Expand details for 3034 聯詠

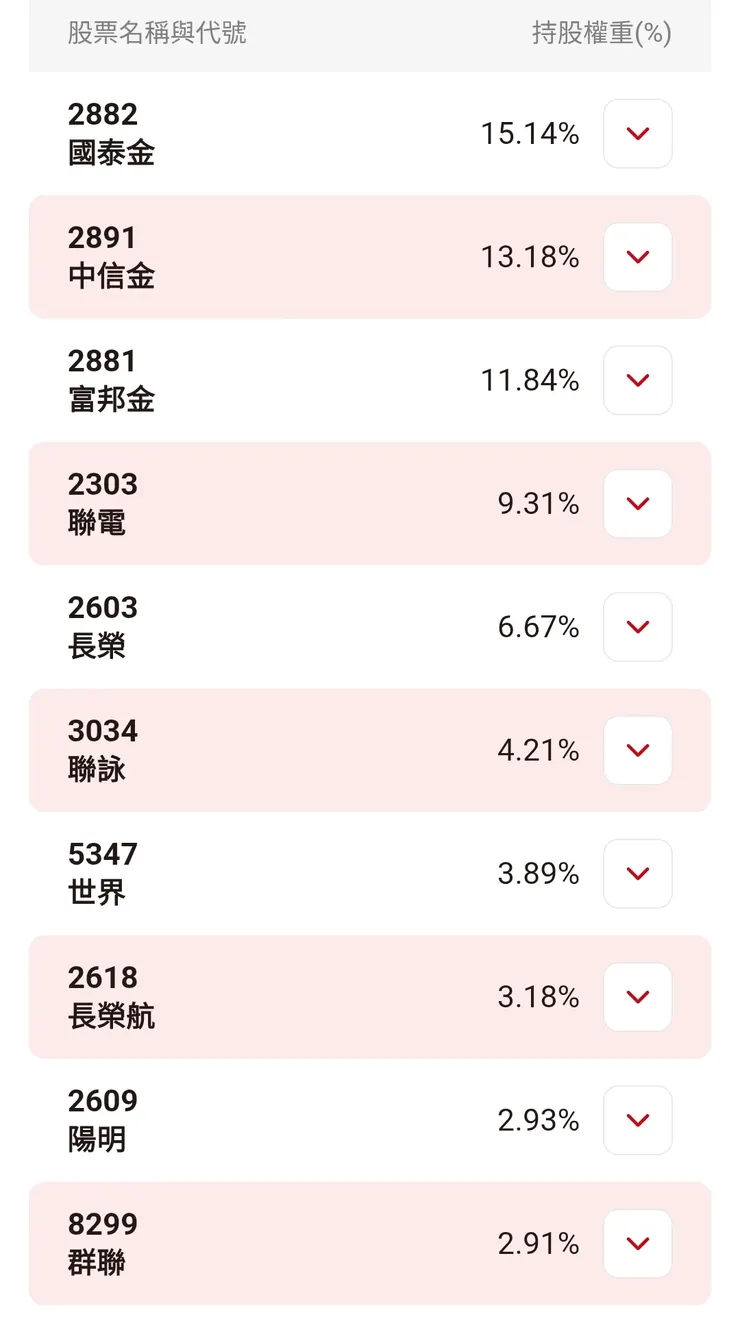[x=637, y=750]
